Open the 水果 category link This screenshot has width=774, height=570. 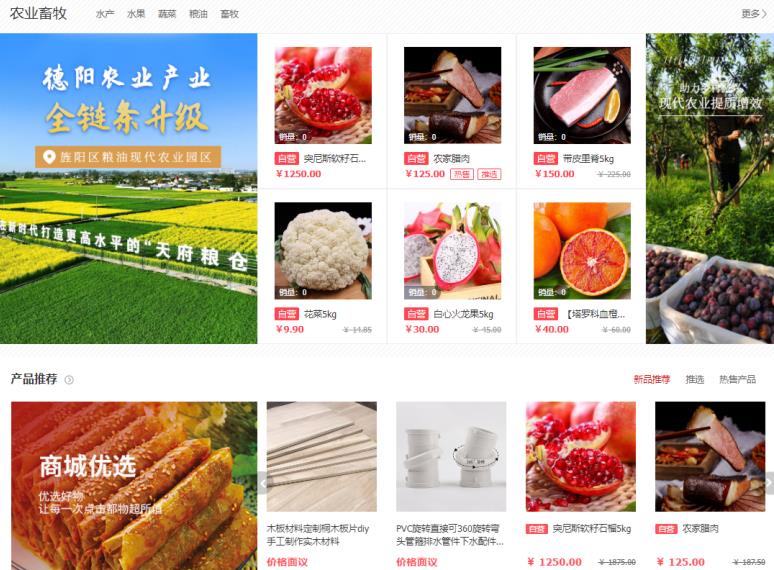point(136,14)
